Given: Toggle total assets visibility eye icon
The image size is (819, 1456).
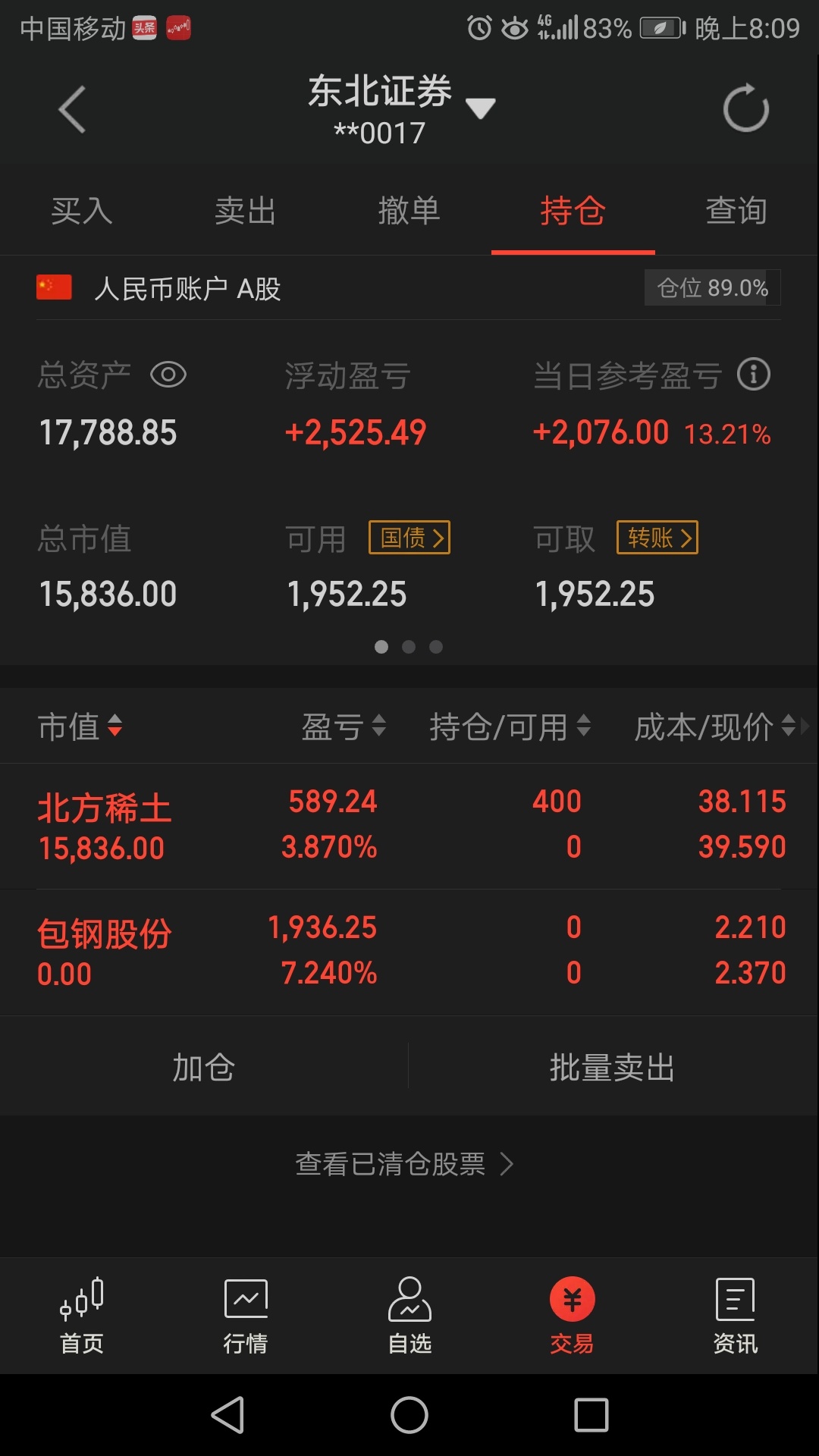Looking at the screenshot, I should pyautogui.click(x=168, y=375).
